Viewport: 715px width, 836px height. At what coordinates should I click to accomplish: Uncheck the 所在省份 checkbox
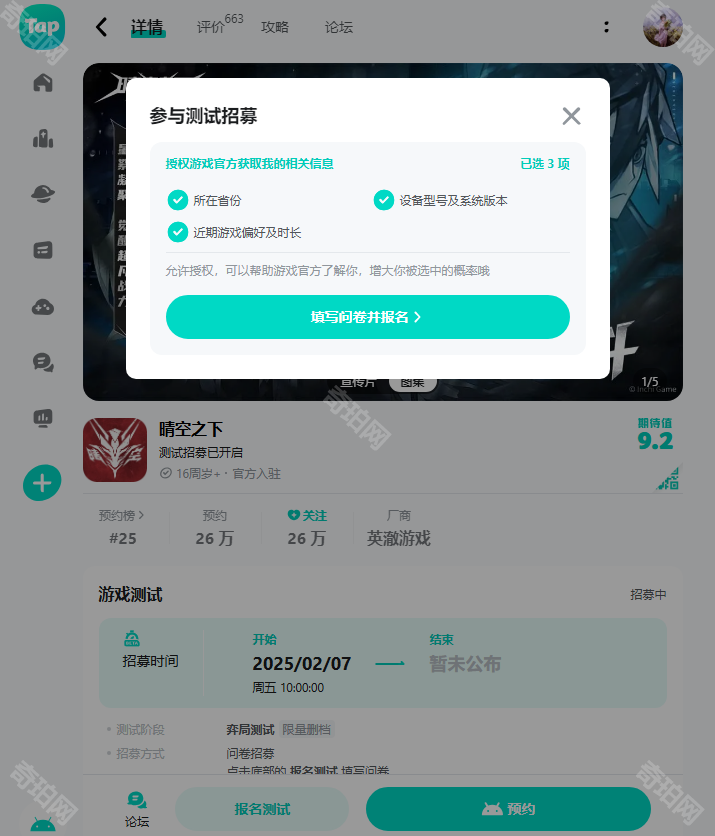[178, 200]
